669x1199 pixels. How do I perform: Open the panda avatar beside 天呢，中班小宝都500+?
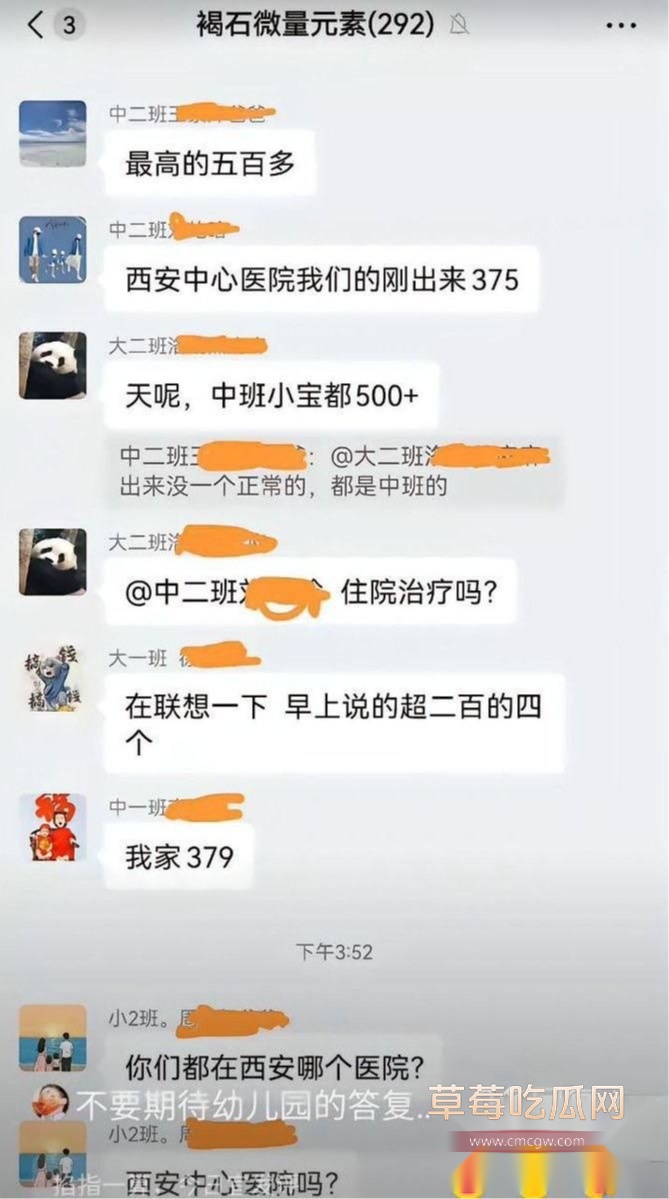coord(53,365)
